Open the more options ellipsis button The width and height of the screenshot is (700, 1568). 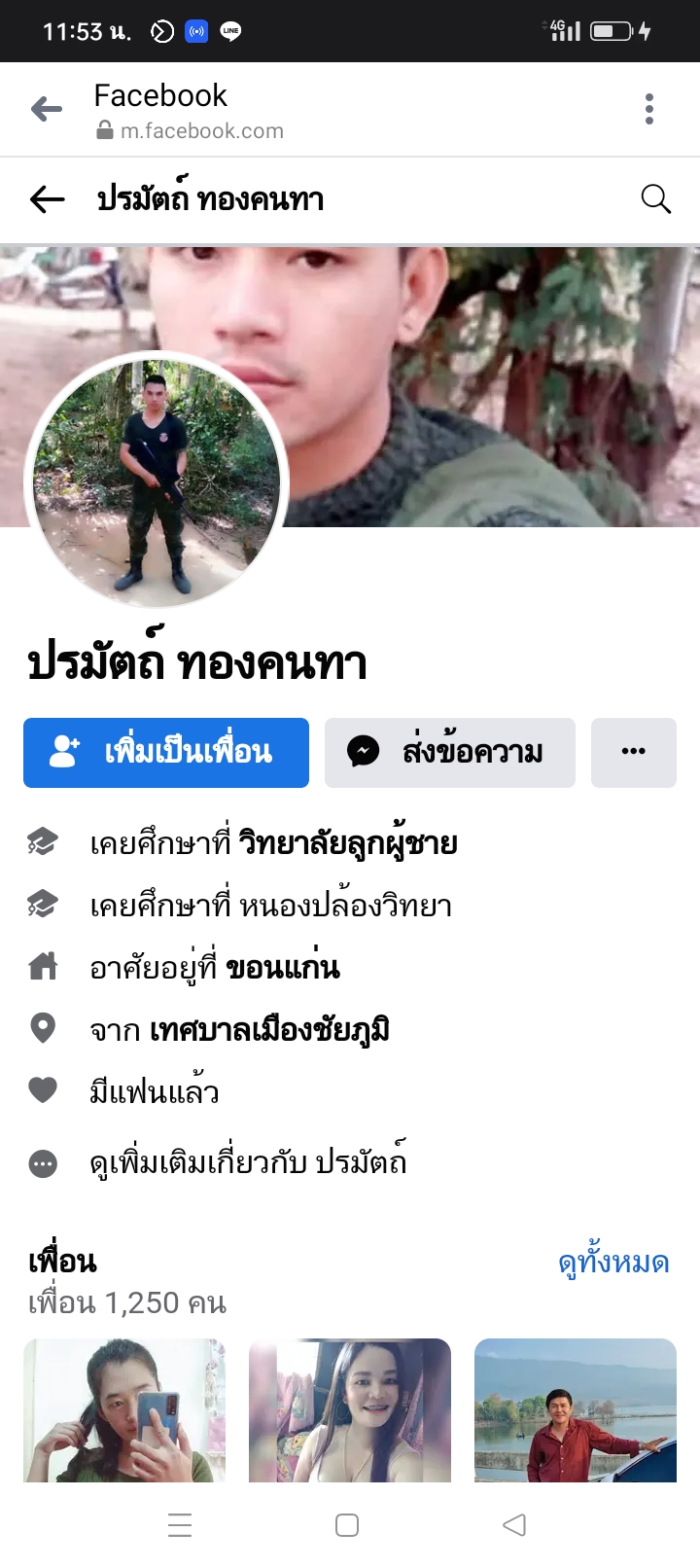(x=633, y=752)
